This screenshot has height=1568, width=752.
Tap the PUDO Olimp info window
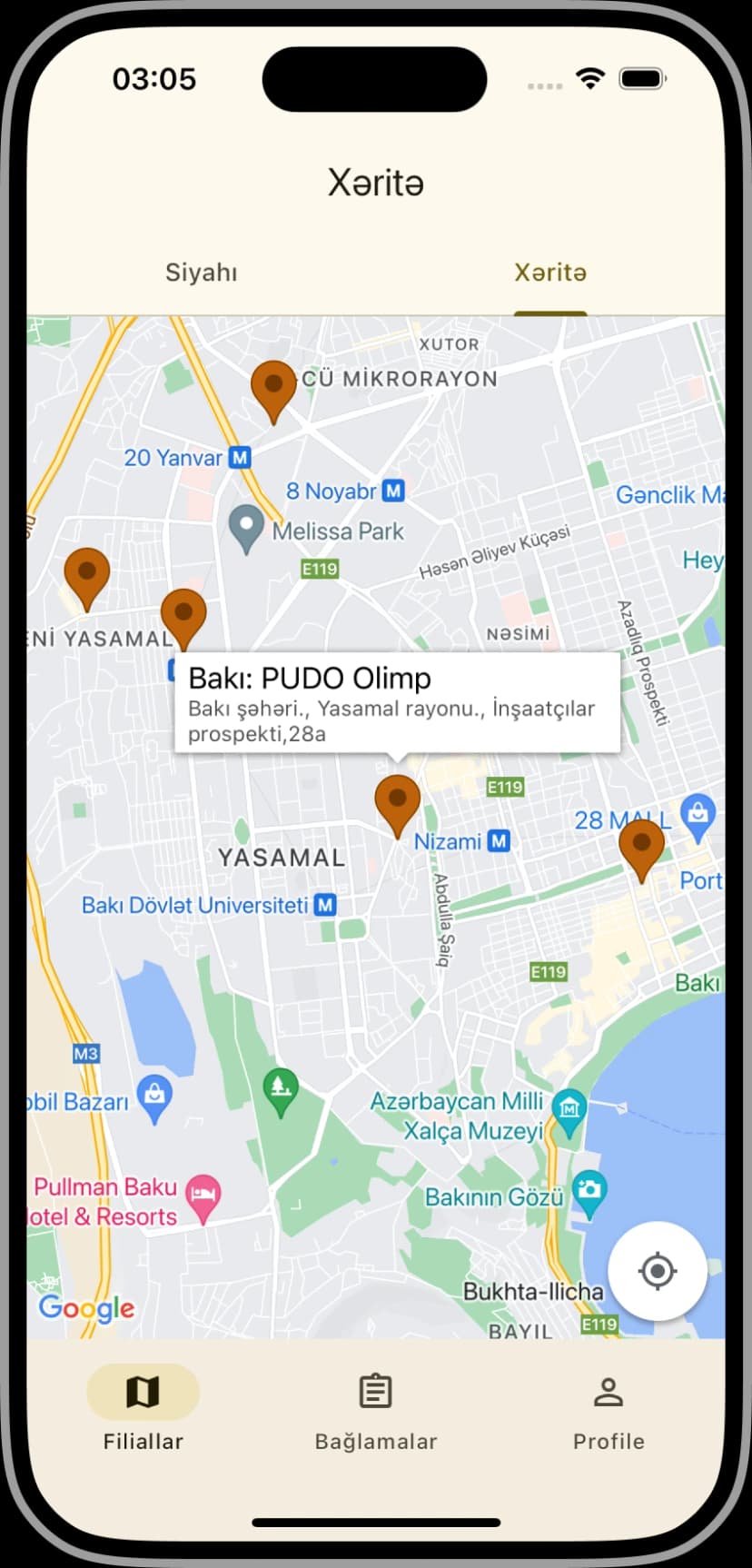[397, 702]
